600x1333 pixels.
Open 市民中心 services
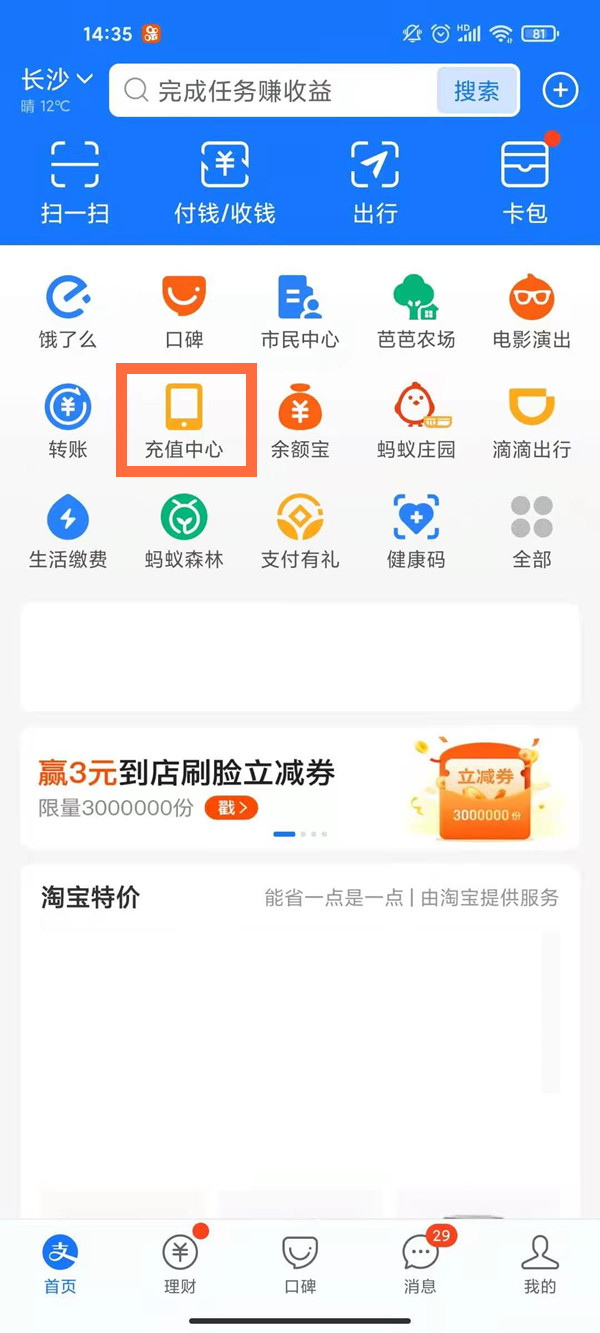(x=299, y=312)
